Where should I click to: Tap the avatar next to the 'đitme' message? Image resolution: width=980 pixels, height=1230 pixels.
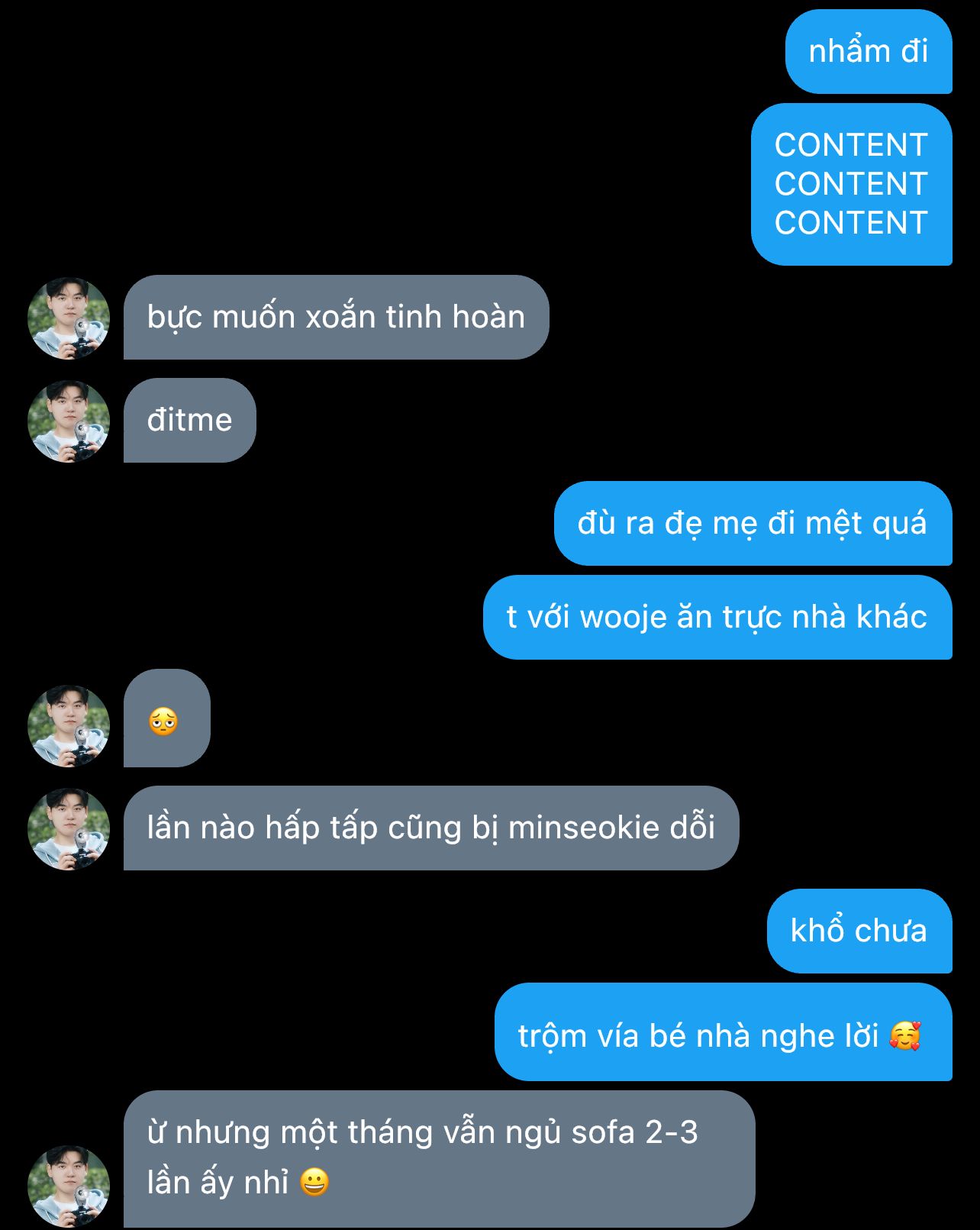coord(69,421)
